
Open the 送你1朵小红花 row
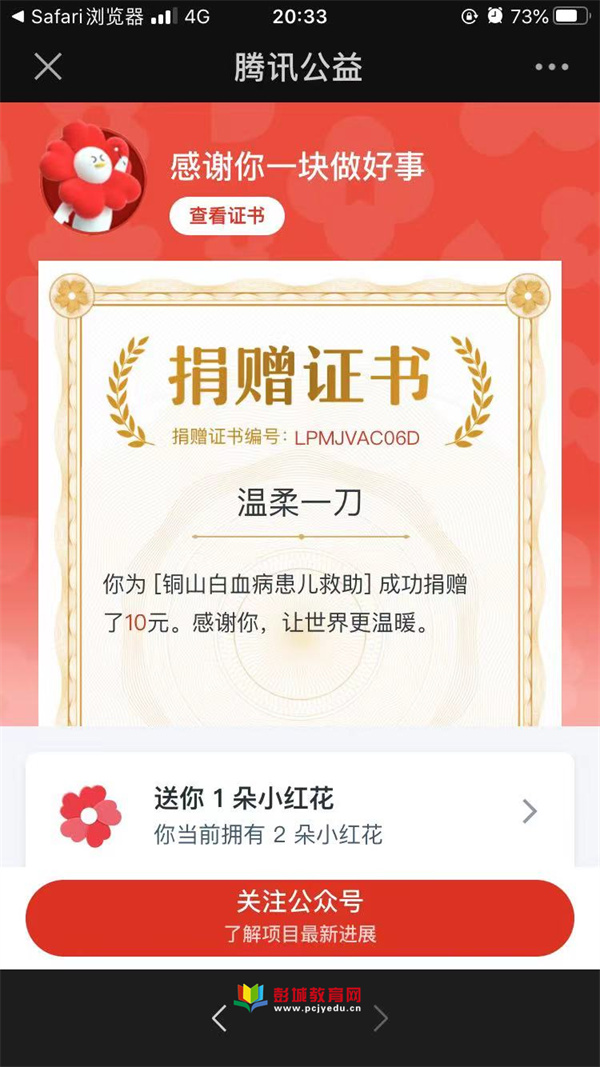pos(300,813)
